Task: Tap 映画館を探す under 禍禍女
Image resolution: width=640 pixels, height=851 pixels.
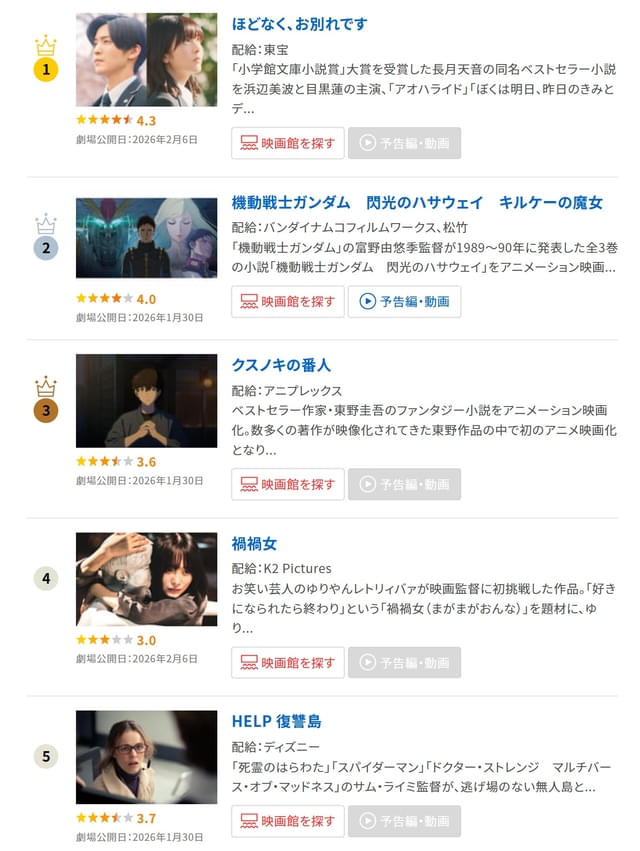Action: 288,662
